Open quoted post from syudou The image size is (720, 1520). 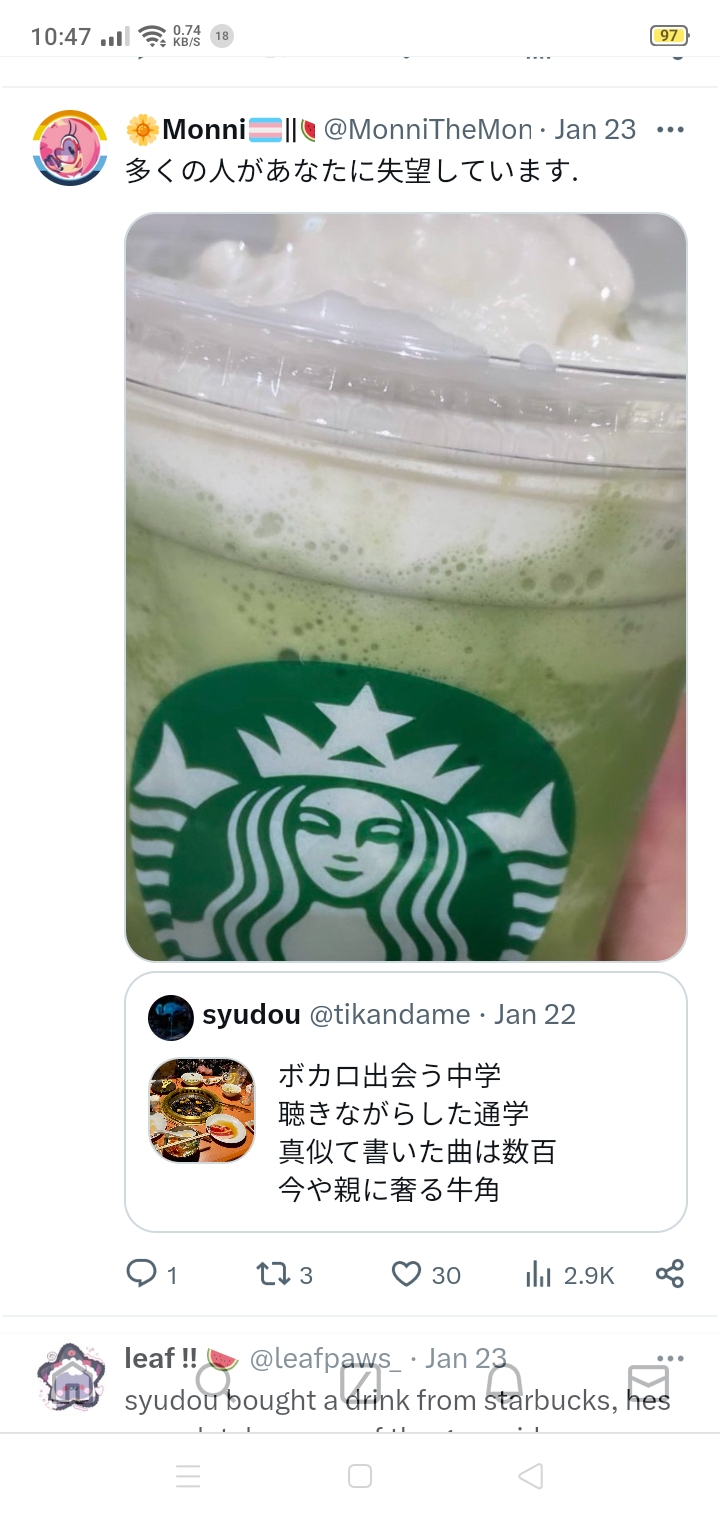[x=405, y=1101]
